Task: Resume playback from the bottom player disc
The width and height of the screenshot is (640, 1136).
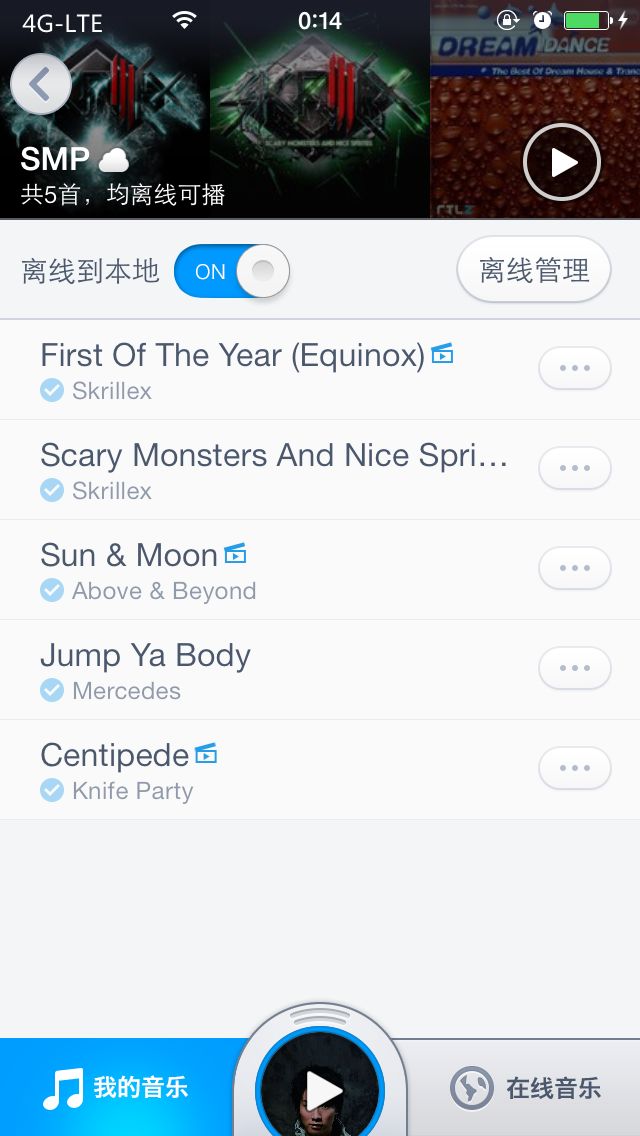Action: tap(320, 1090)
